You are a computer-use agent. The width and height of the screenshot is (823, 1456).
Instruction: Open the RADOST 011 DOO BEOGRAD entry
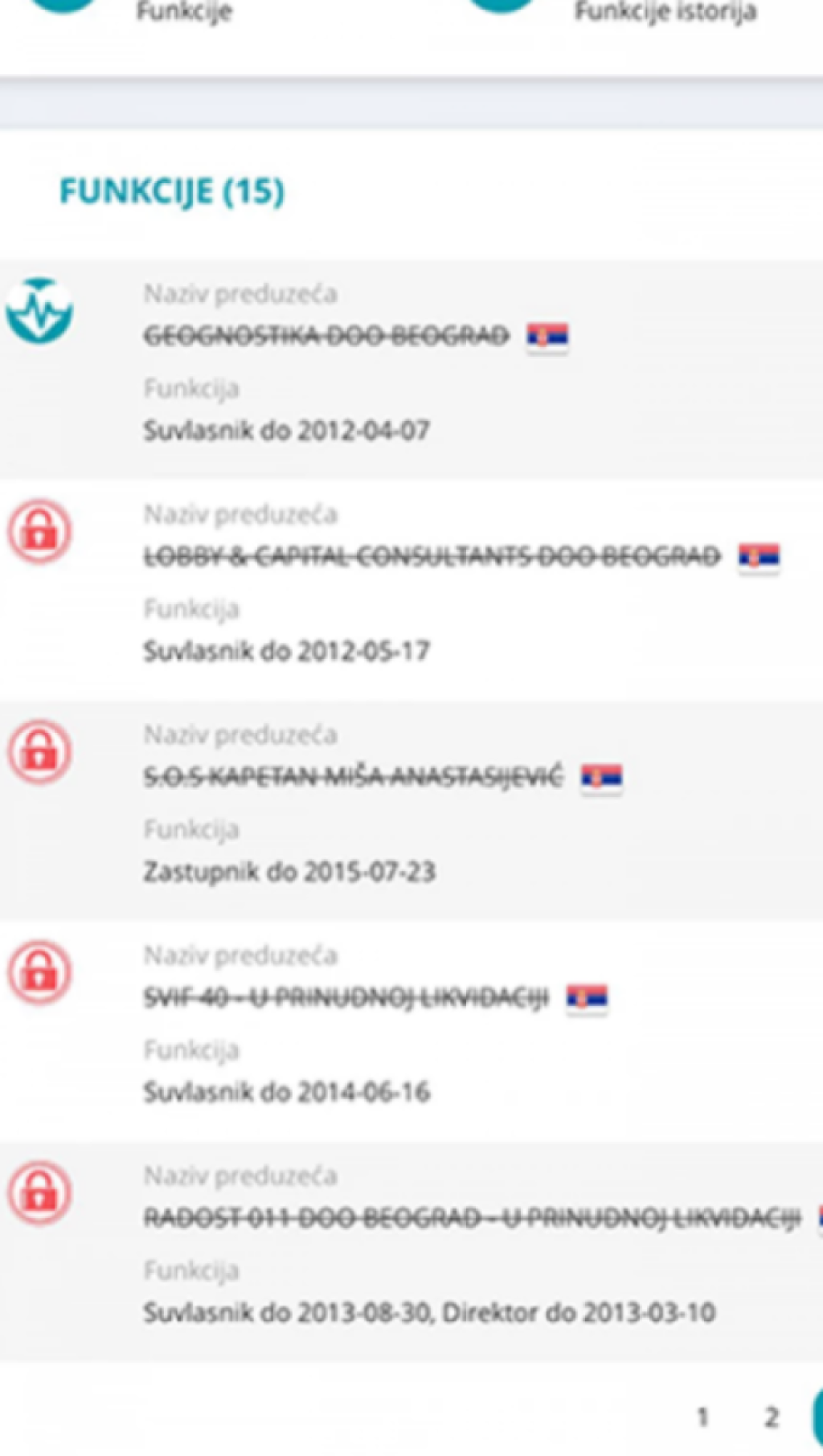point(473,1219)
